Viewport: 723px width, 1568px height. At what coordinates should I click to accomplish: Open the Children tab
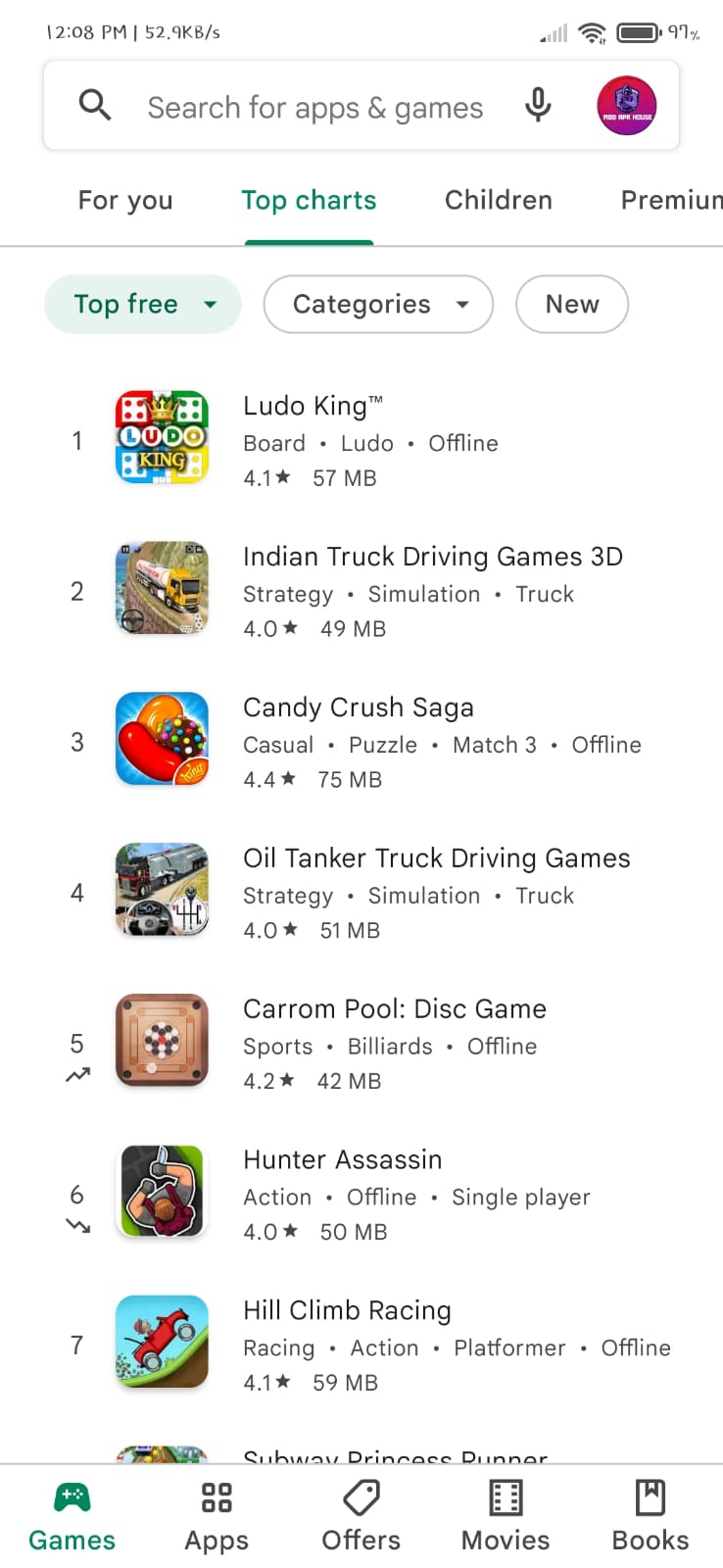coord(498,200)
